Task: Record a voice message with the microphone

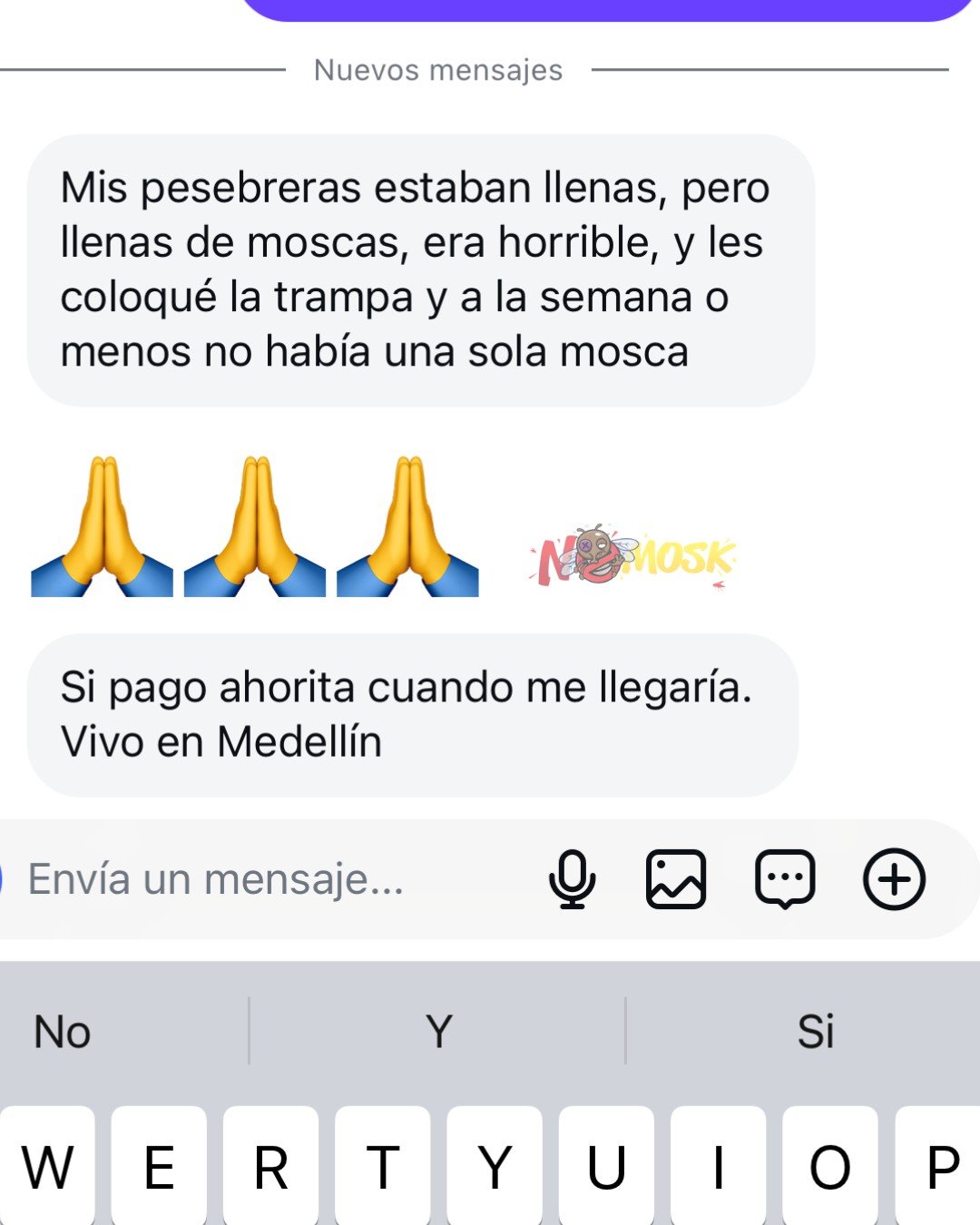Action: [x=573, y=879]
